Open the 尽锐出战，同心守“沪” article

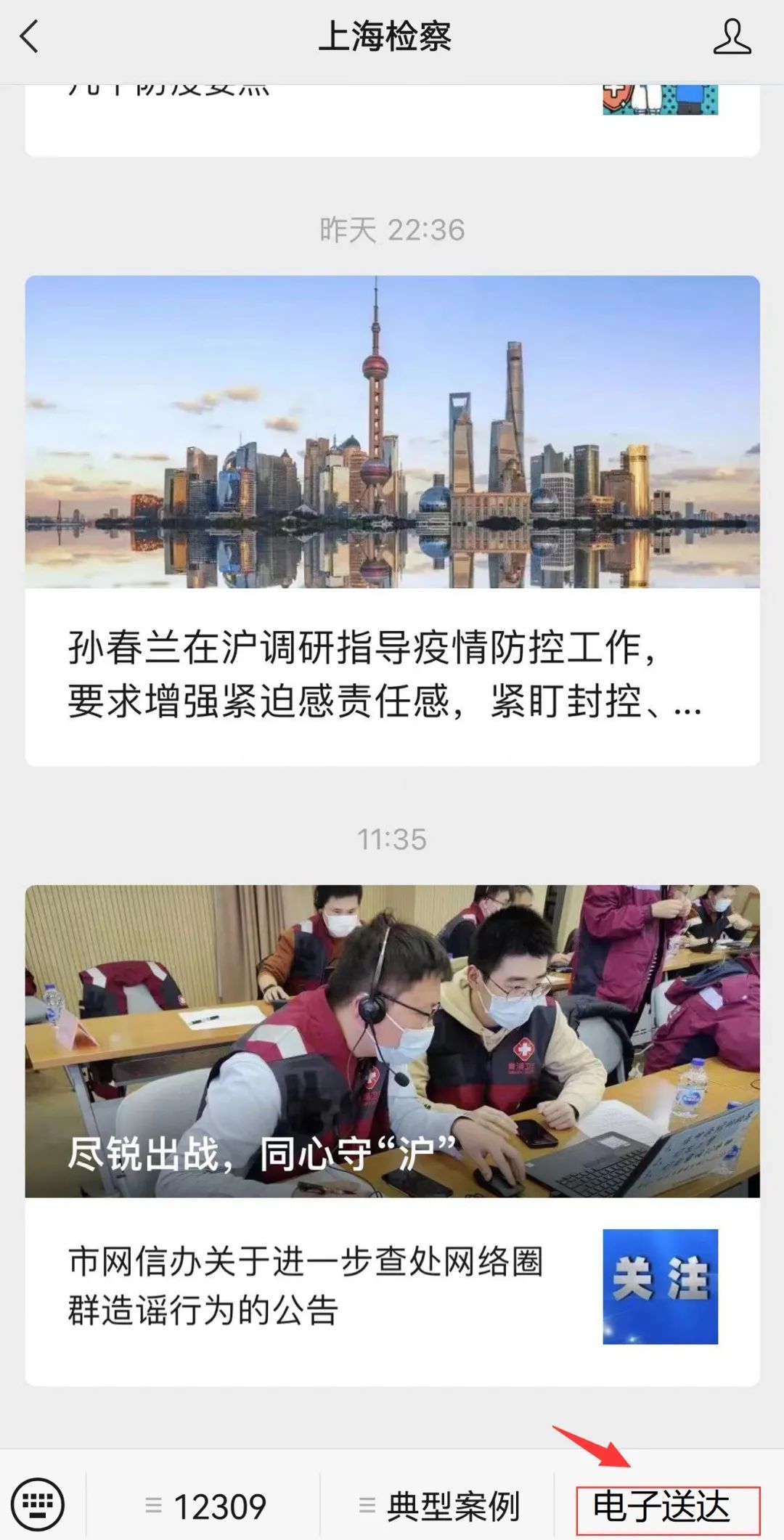point(392,1040)
